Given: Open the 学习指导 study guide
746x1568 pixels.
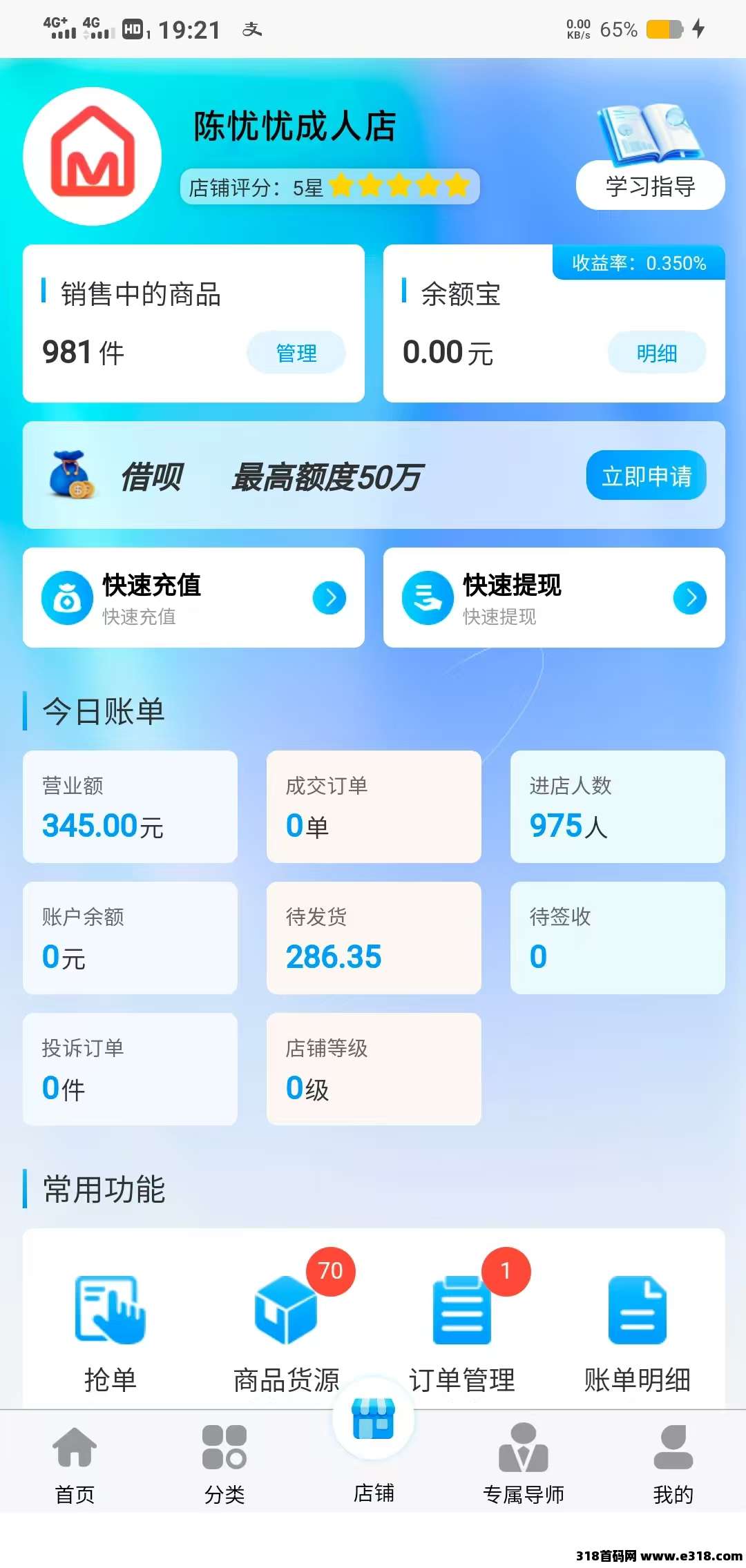Looking at the screenshot, I should click(650, 185).
